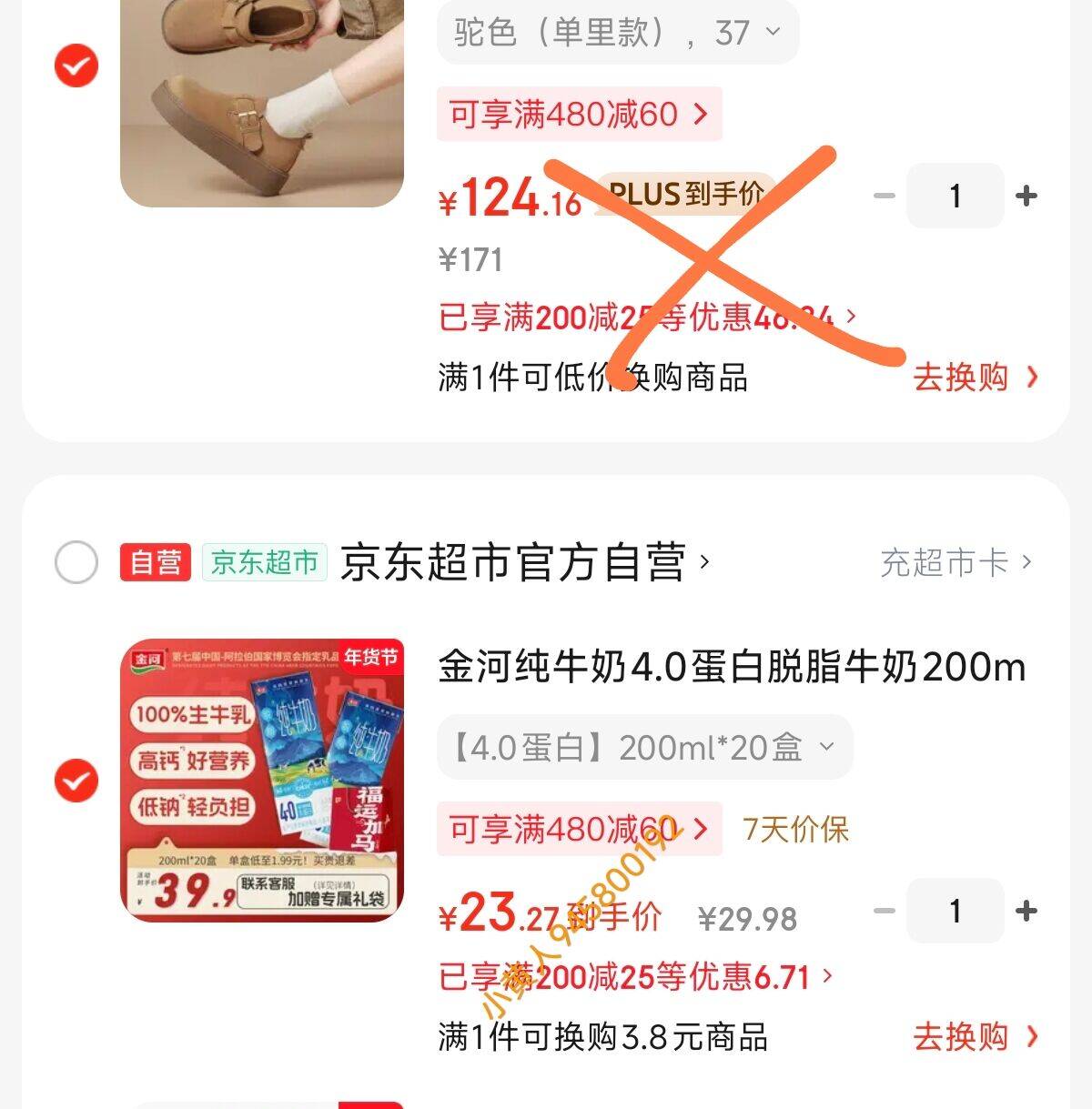Open the 驼色（单里款）, 37 variant dropdown
Viewport: 1092px width, 1109px height.
pos(617,33)
